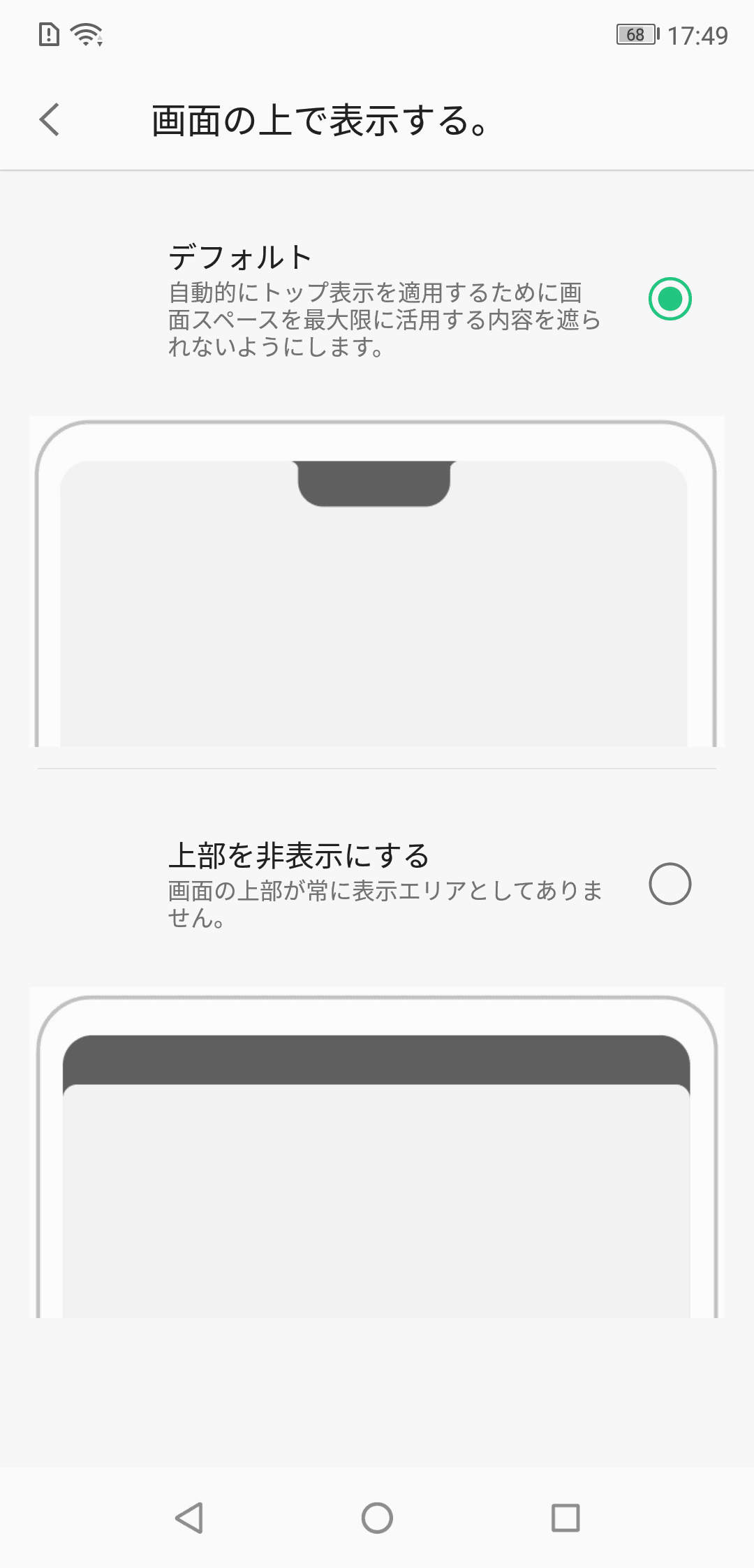Tap the system home button
754x1568 pixels.
point(377,1518)
